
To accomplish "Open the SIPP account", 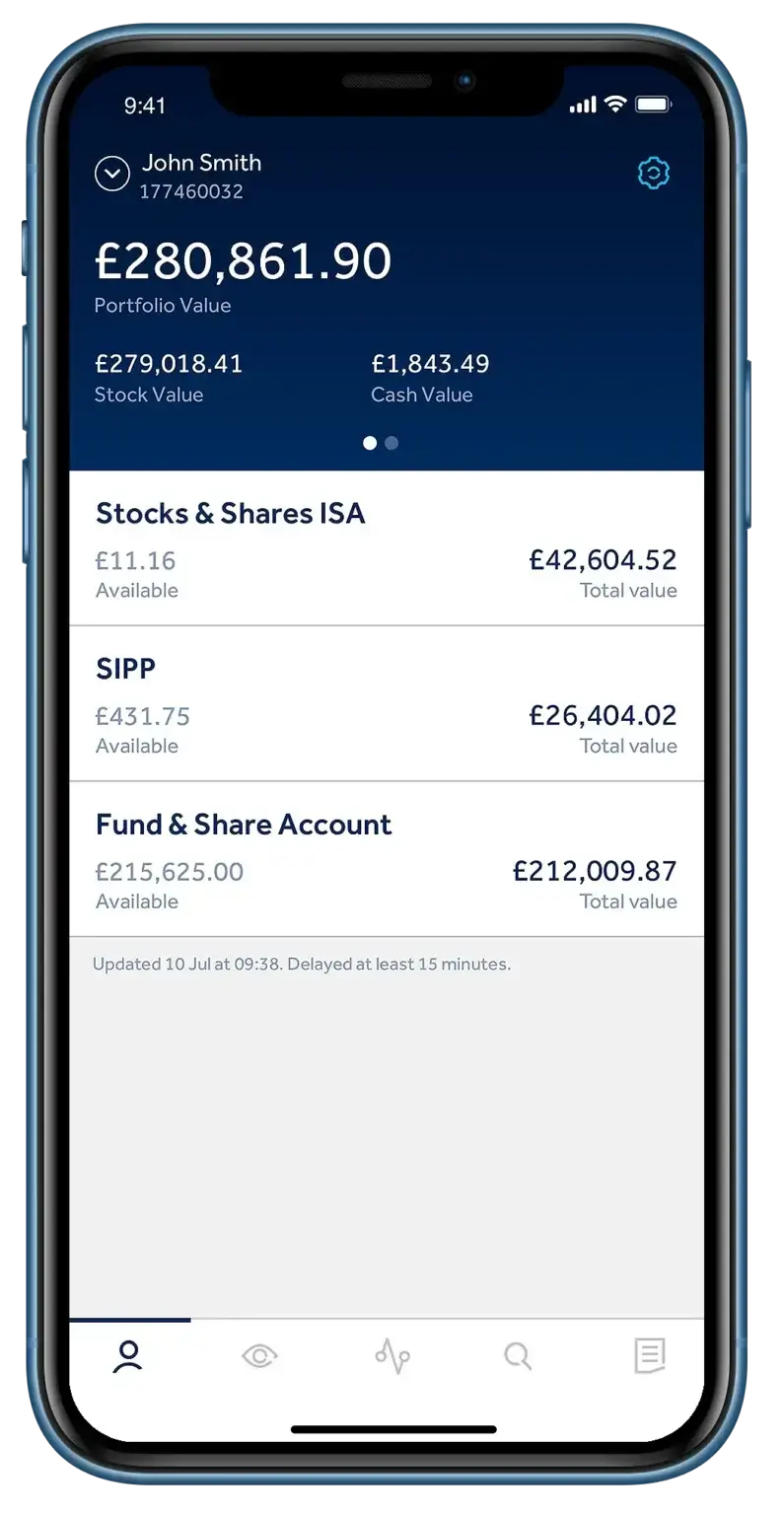I will 387,704.
